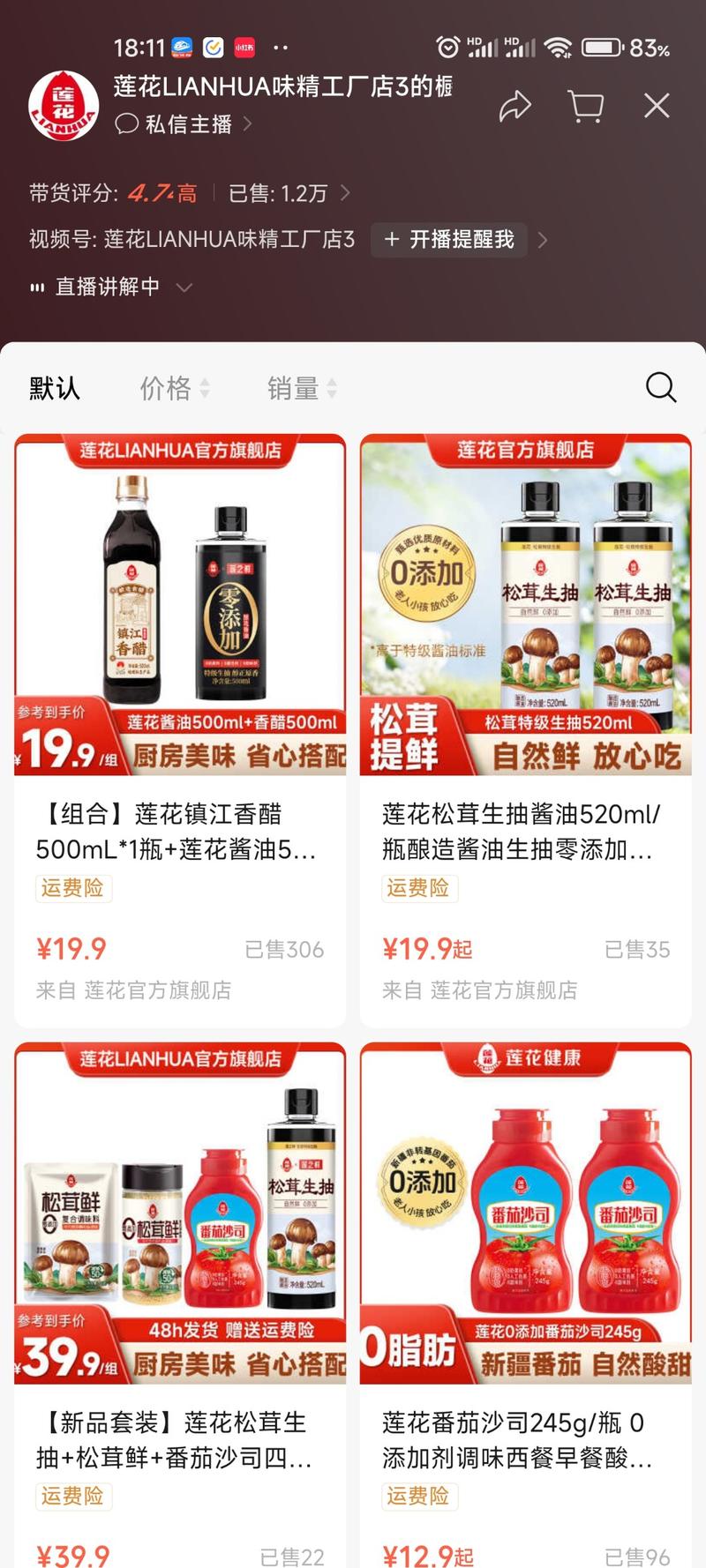Select the 默认 sorting tab
This screenshot has width=706, height=1568.
pos(55,388)
